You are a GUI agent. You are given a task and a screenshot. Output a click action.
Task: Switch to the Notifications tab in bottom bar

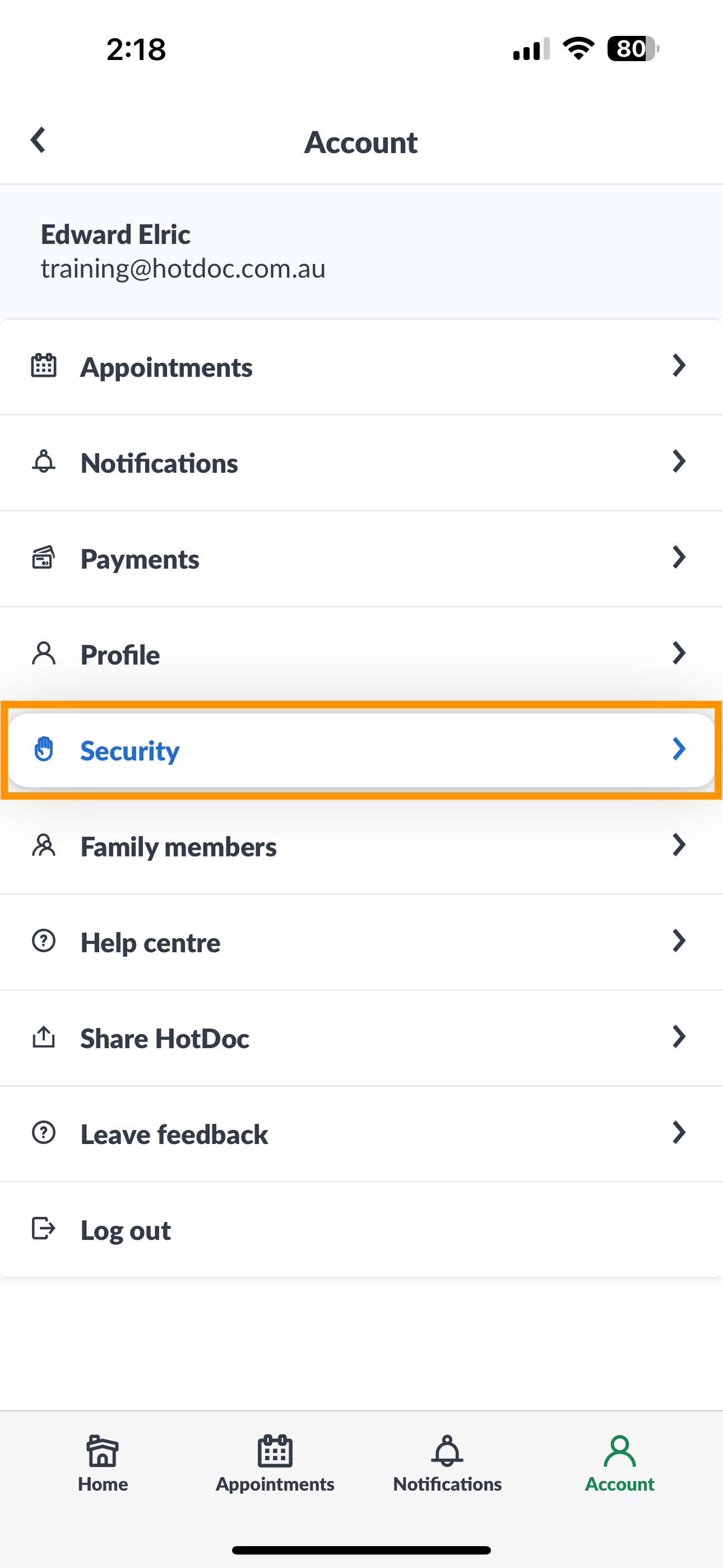tap(447, 1463)
